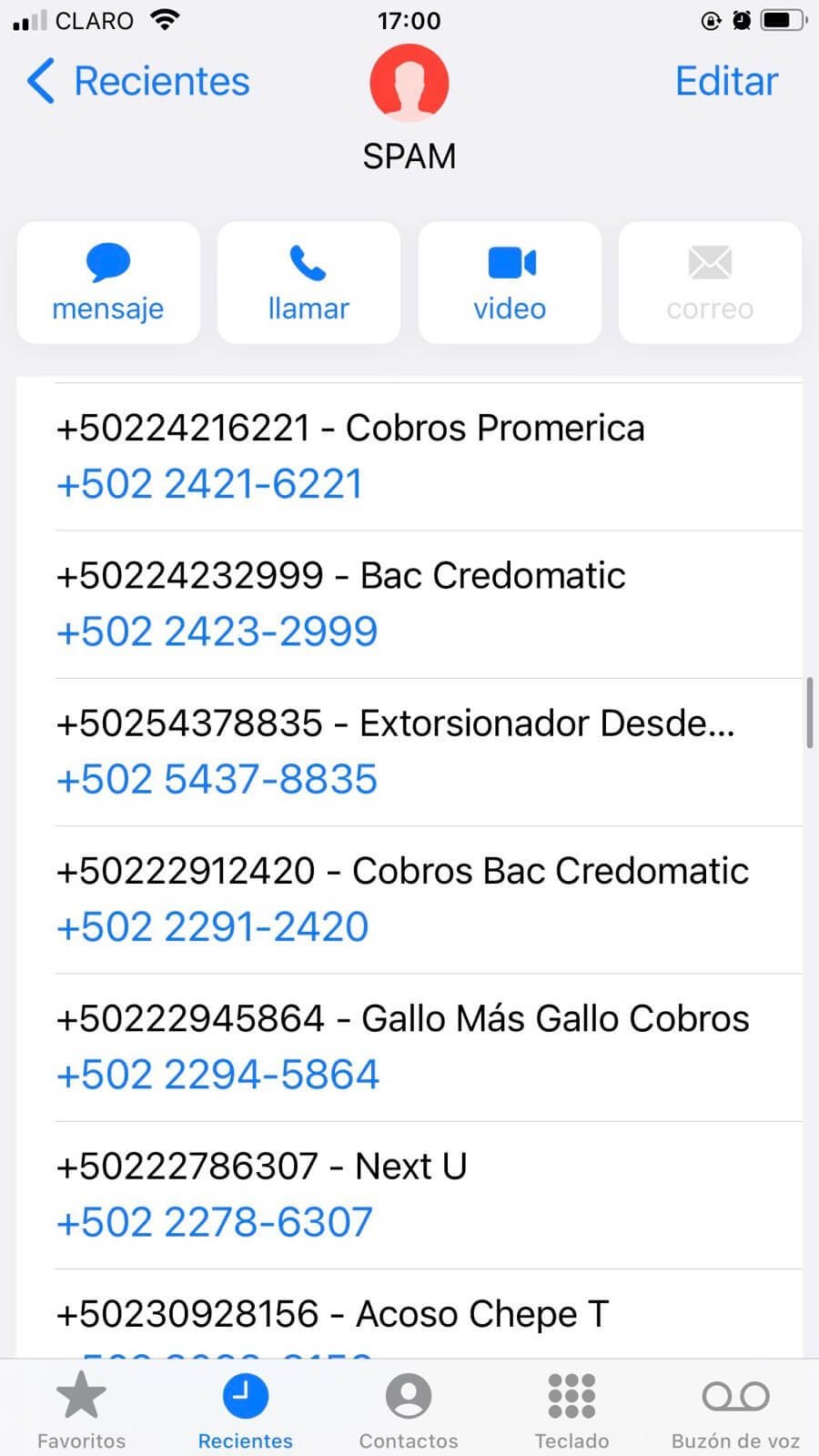Tap Editar to edit the contact
819x1456 pixels.
point(726,82)
